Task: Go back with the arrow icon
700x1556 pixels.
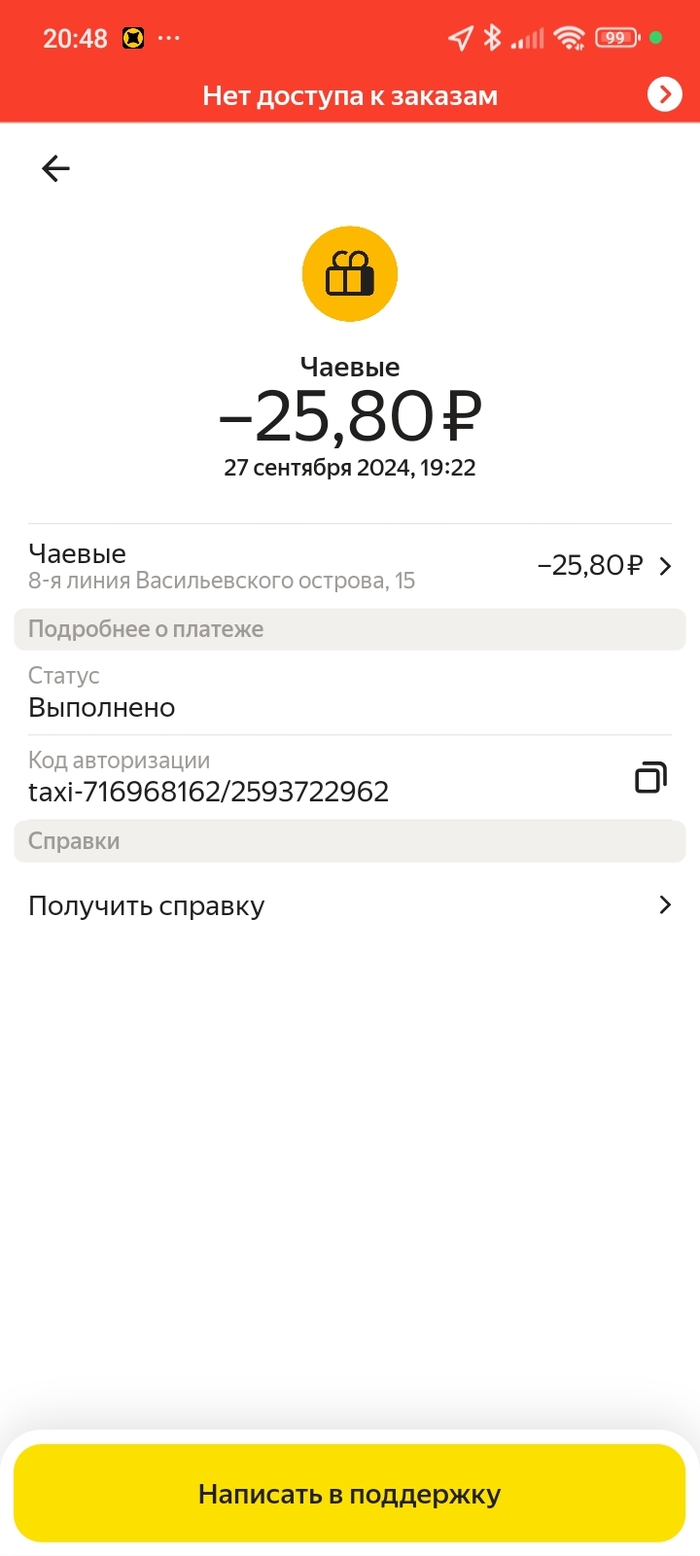Action: 56,169
